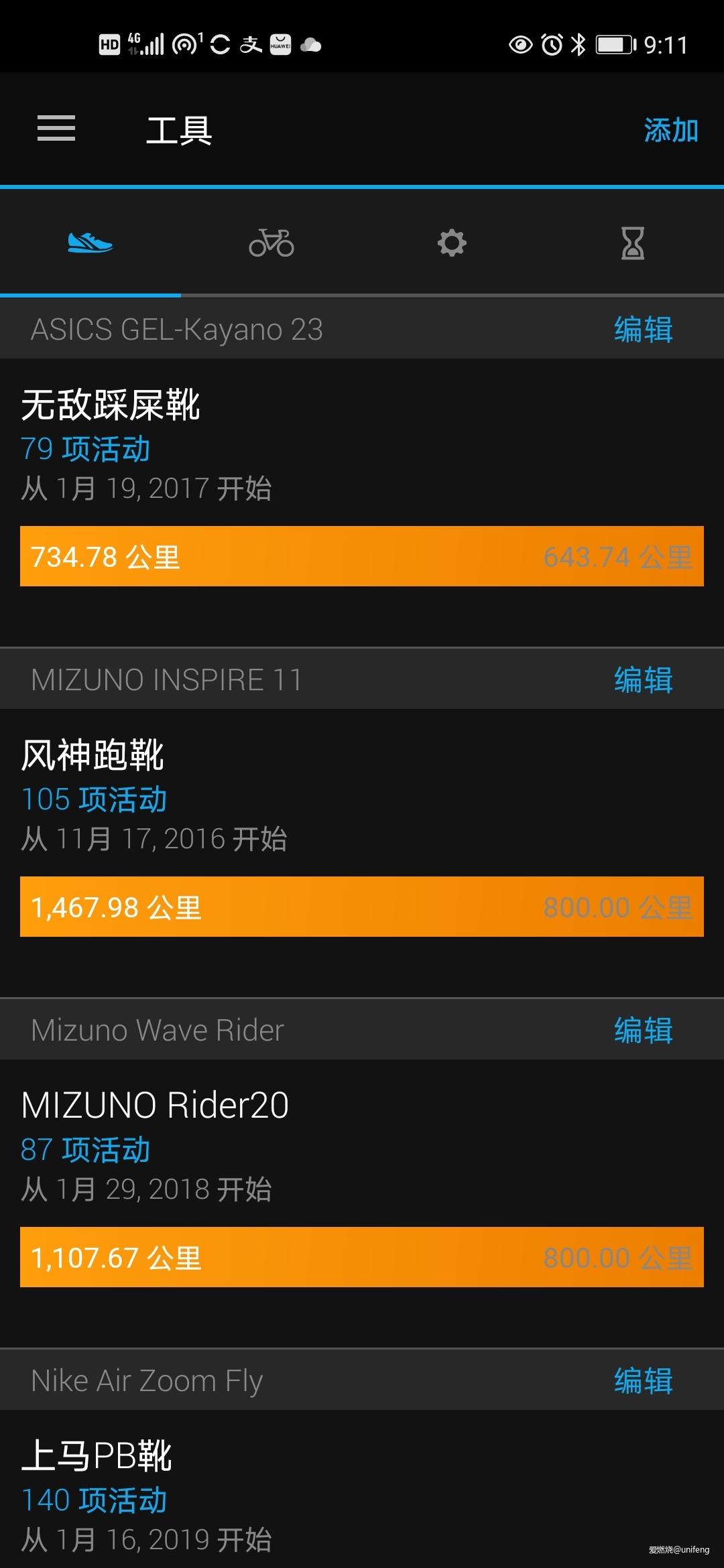Image resolution: width=724 pixels, height=1568 pixels.
Task: Tap the eye comfort icon in status bar
Action: click(x=520, y=45)
